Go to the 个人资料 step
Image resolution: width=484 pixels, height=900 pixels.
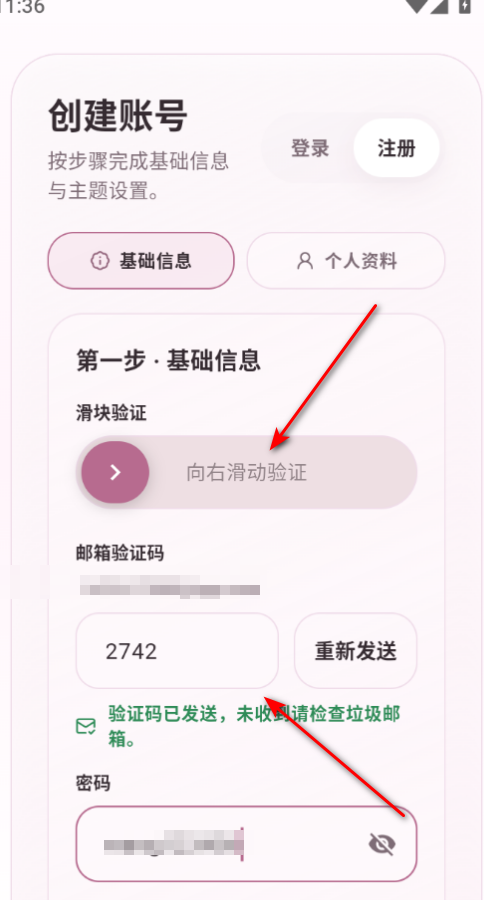coord(346,261)
